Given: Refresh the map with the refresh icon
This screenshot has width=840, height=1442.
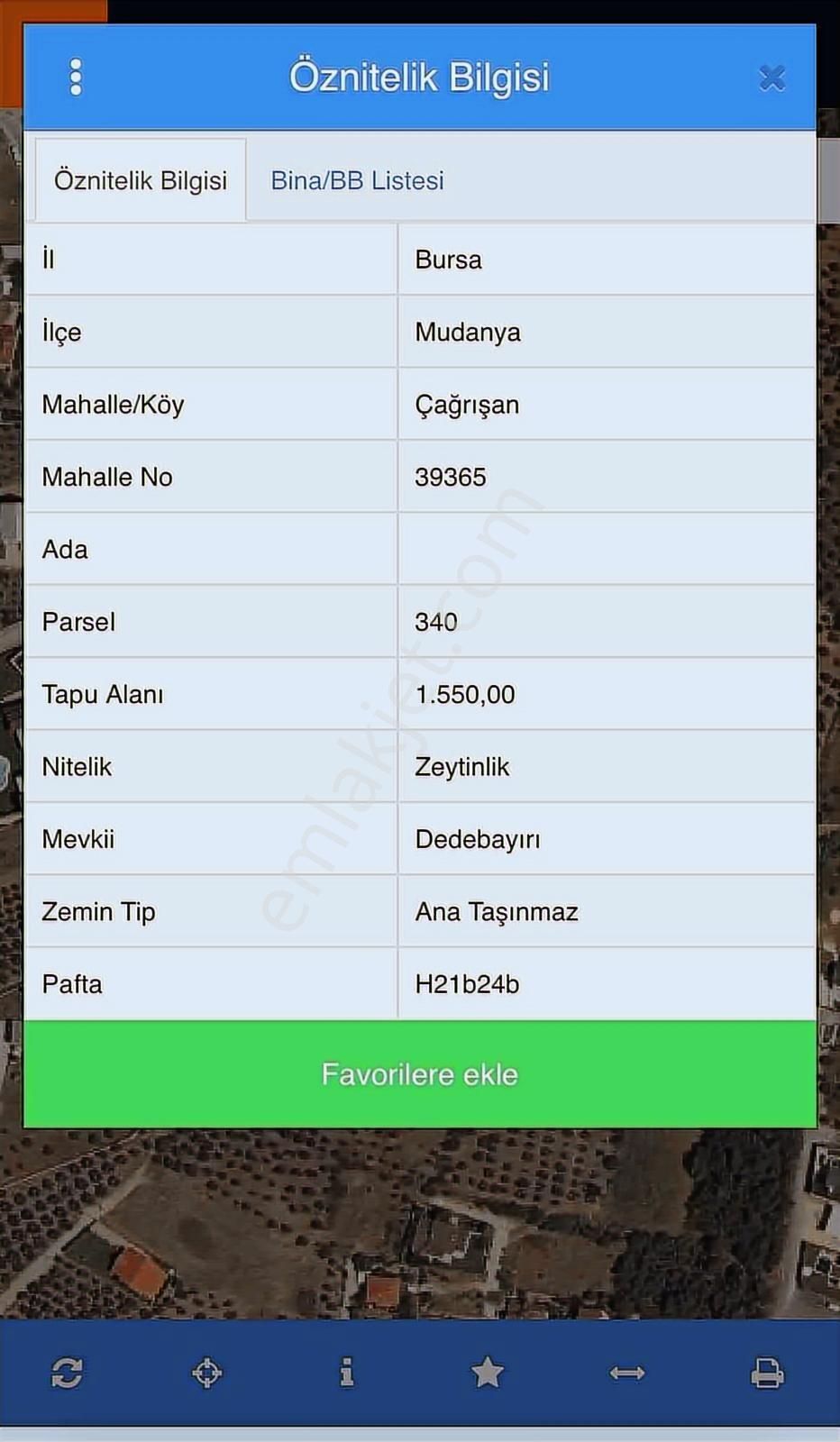Looking at the screenshot, I should click(66, 1373).
